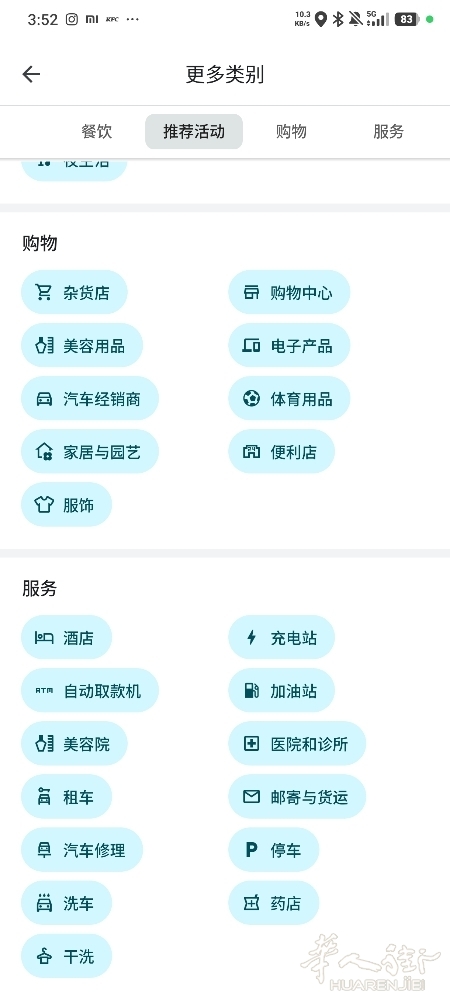
Task: Select the 自动取款机 chip
Action: pyautogui.click(x=90, y=689)
